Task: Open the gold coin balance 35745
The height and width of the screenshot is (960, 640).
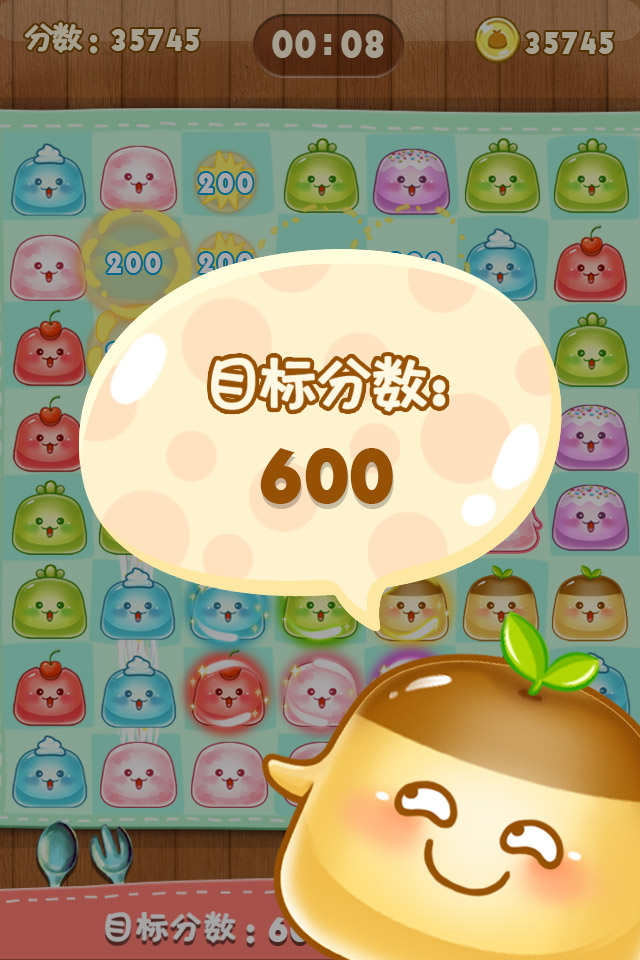Action: pyautogui.click(x=545, y=41)
